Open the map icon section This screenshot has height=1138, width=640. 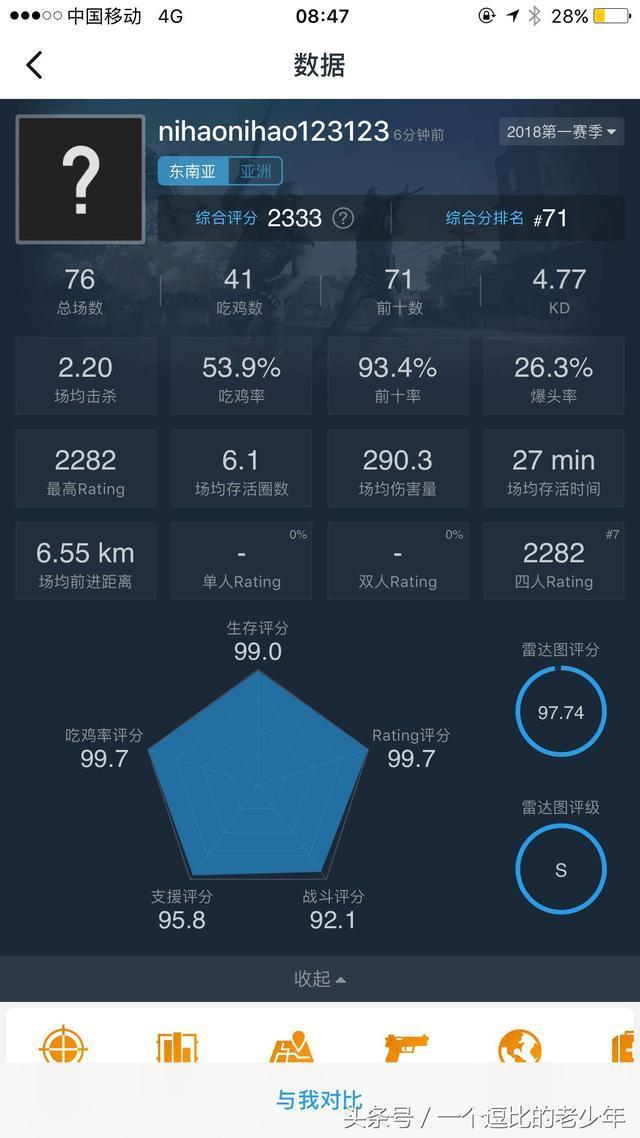point(291,1047)
